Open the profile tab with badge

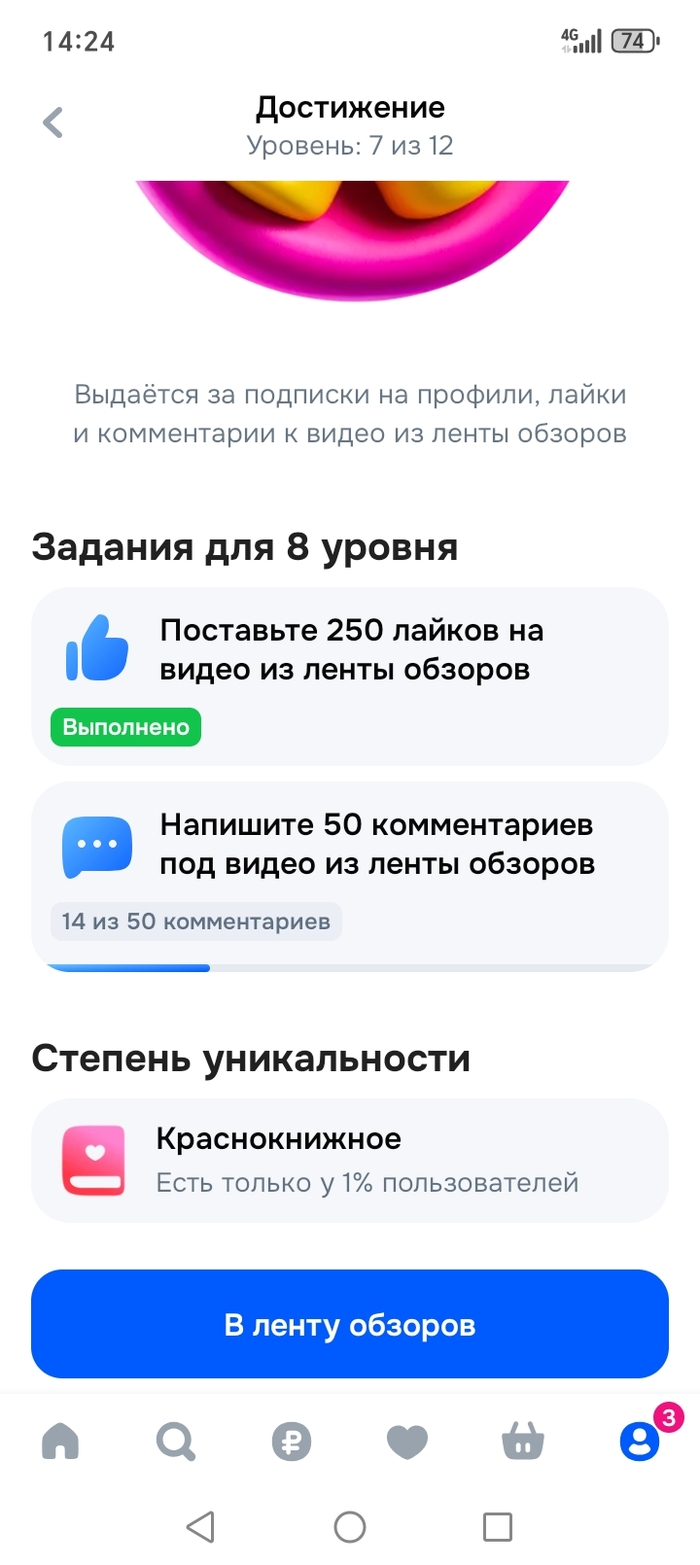pyautogui.click(x=639, y=1441)
